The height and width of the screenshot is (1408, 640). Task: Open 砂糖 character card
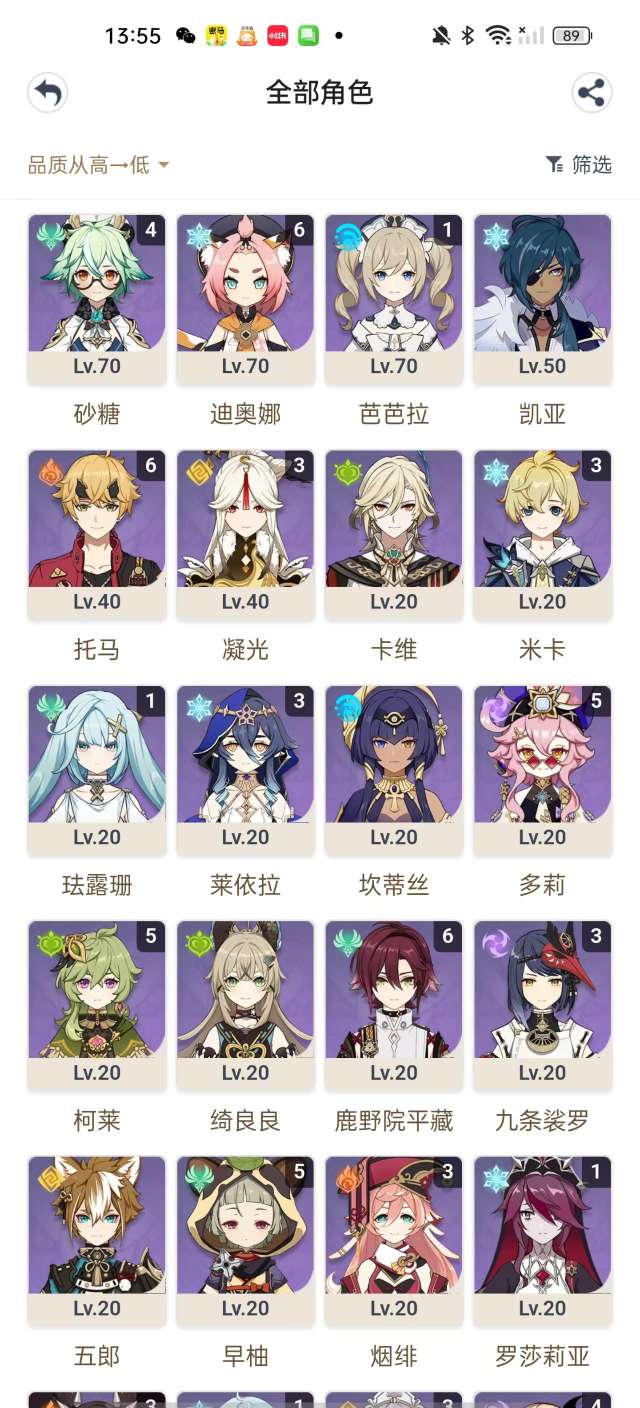[x=97, y=300]
